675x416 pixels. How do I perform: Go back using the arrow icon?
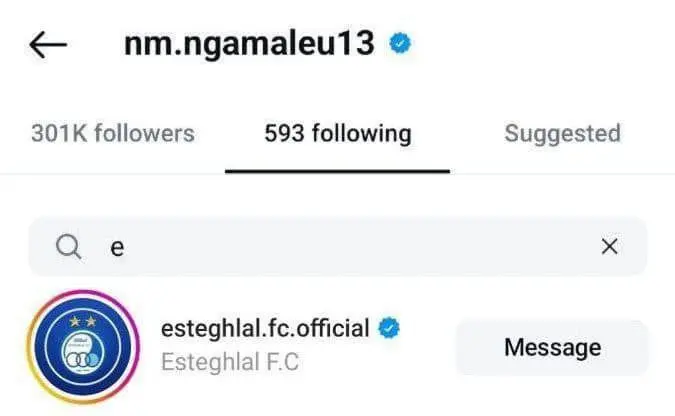[x=48, y=45]
